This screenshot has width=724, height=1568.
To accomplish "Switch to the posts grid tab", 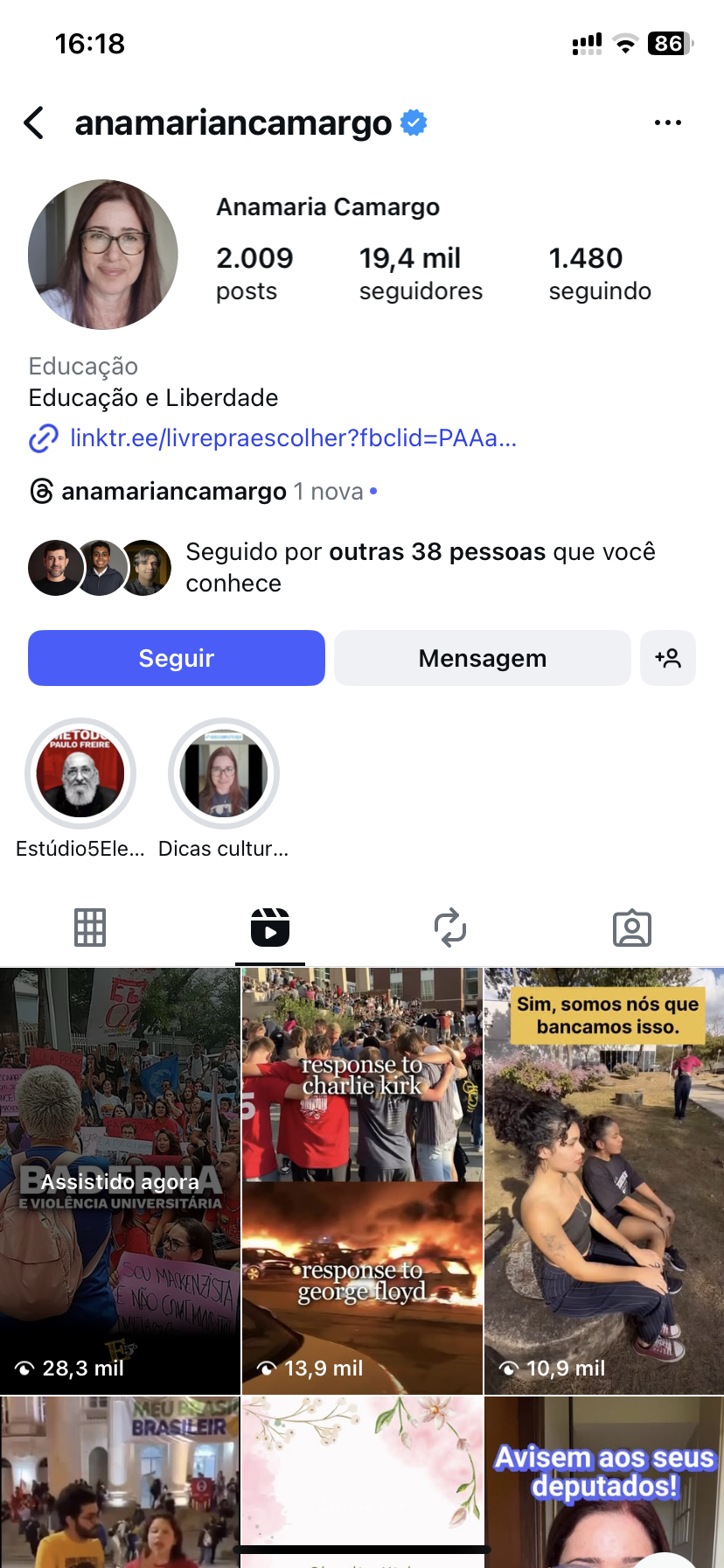I will click(x=90, y=927).
